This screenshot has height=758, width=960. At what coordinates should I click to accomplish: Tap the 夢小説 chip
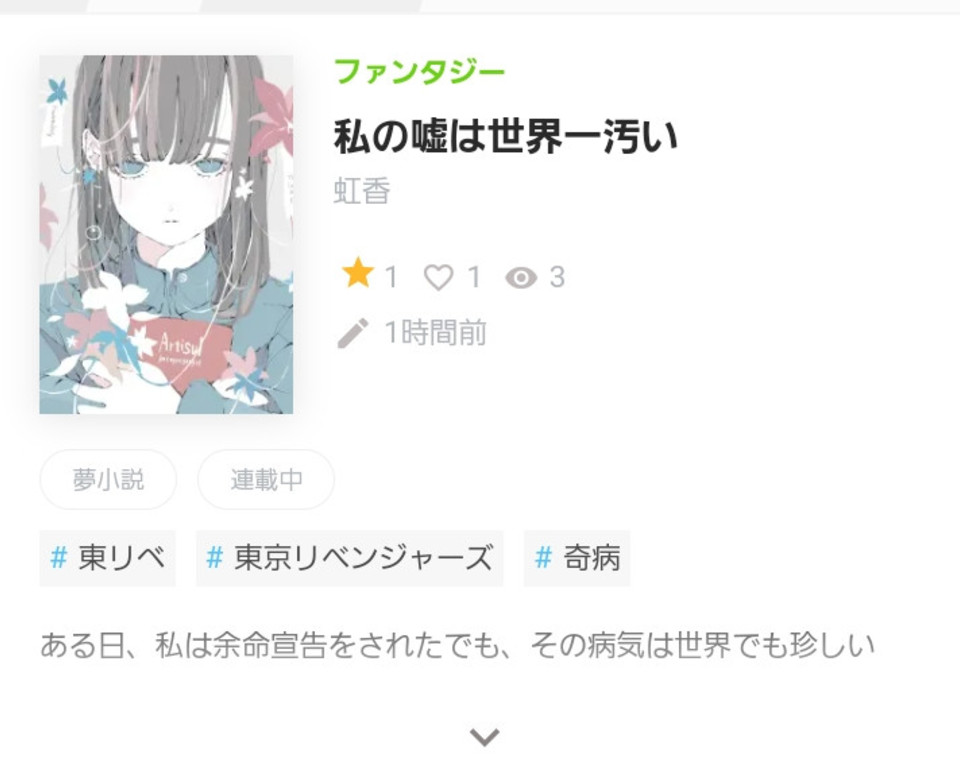tap(108, 480)
